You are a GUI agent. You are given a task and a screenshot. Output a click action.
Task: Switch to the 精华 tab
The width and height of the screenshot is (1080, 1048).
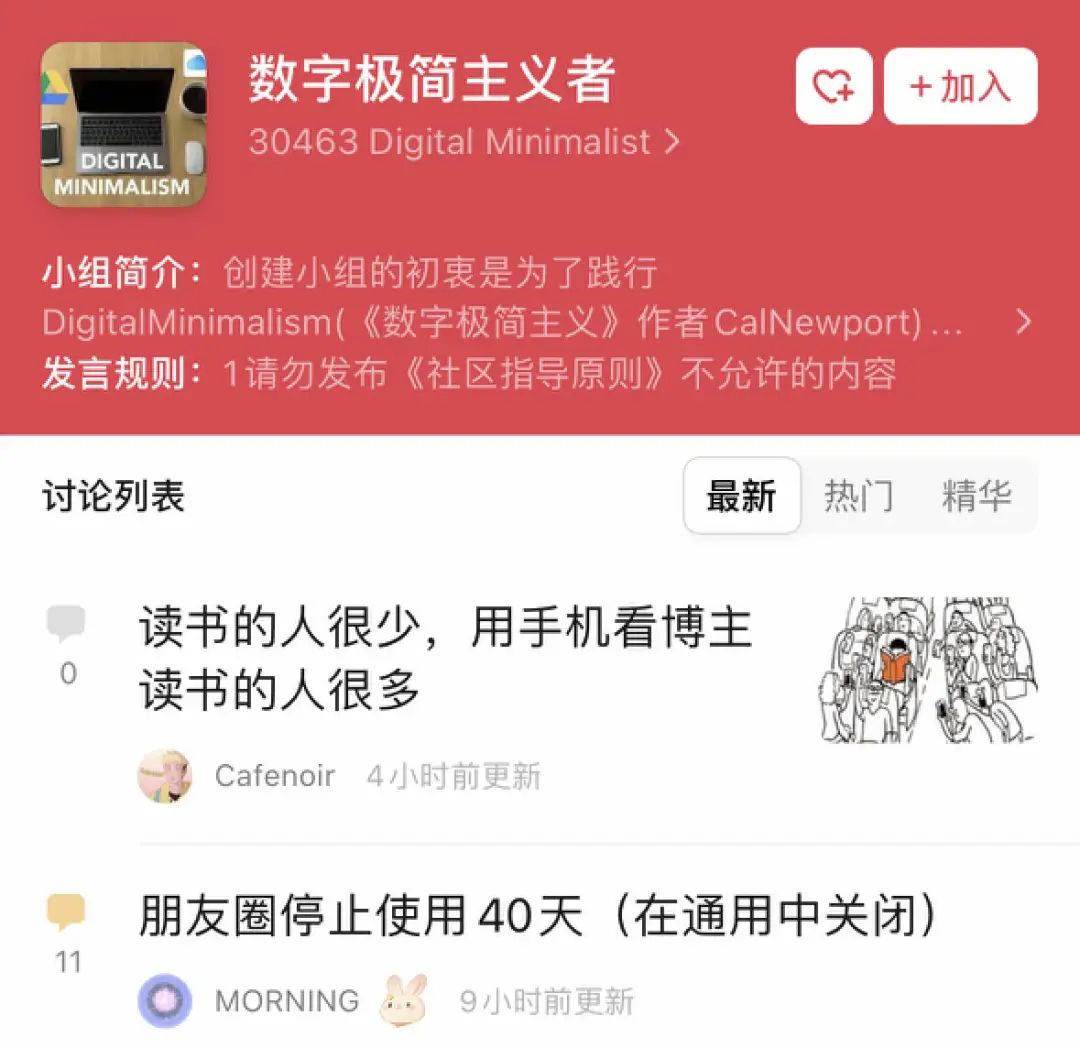(x=976, y=496)
